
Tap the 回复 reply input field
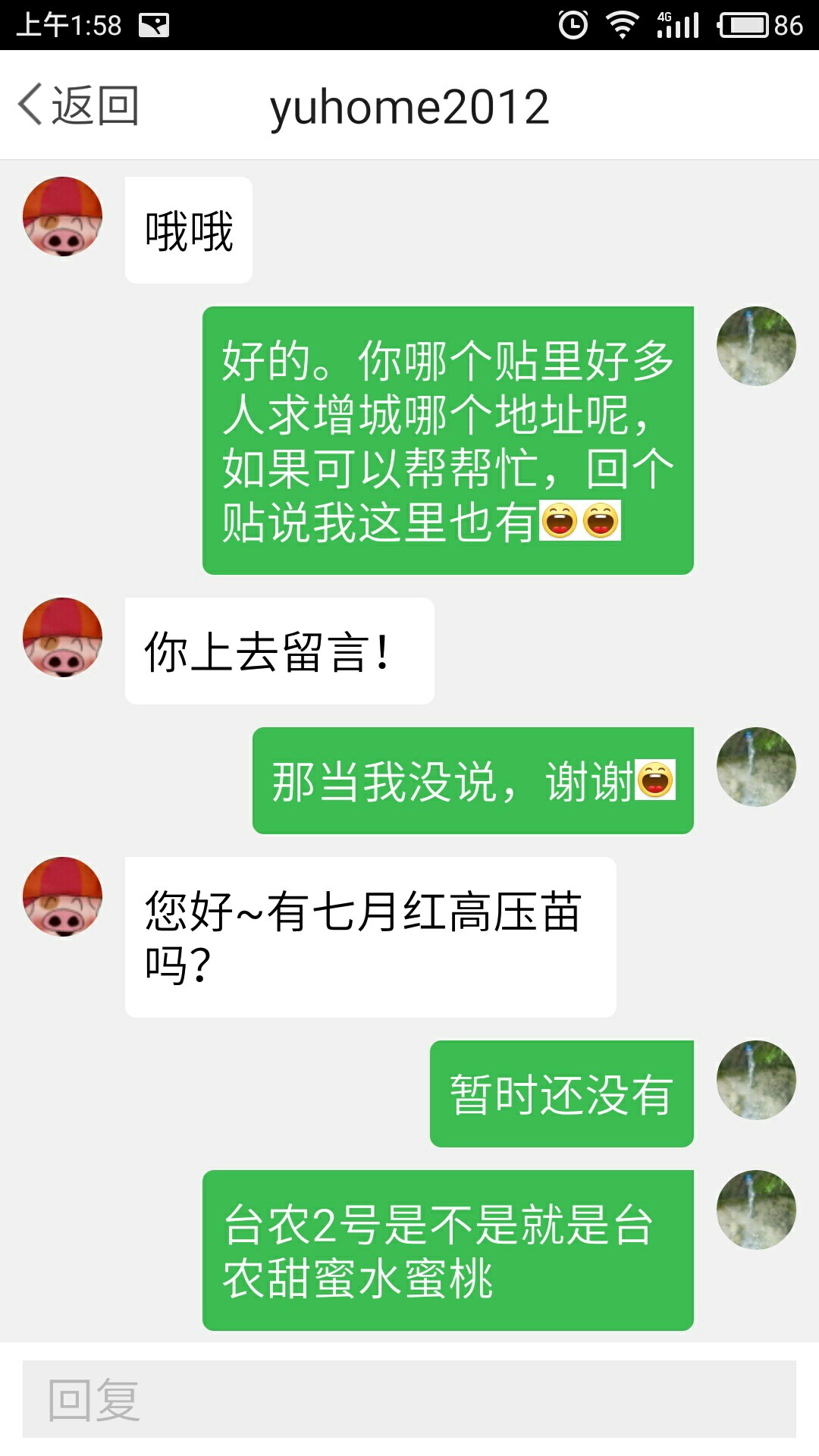409,1399
